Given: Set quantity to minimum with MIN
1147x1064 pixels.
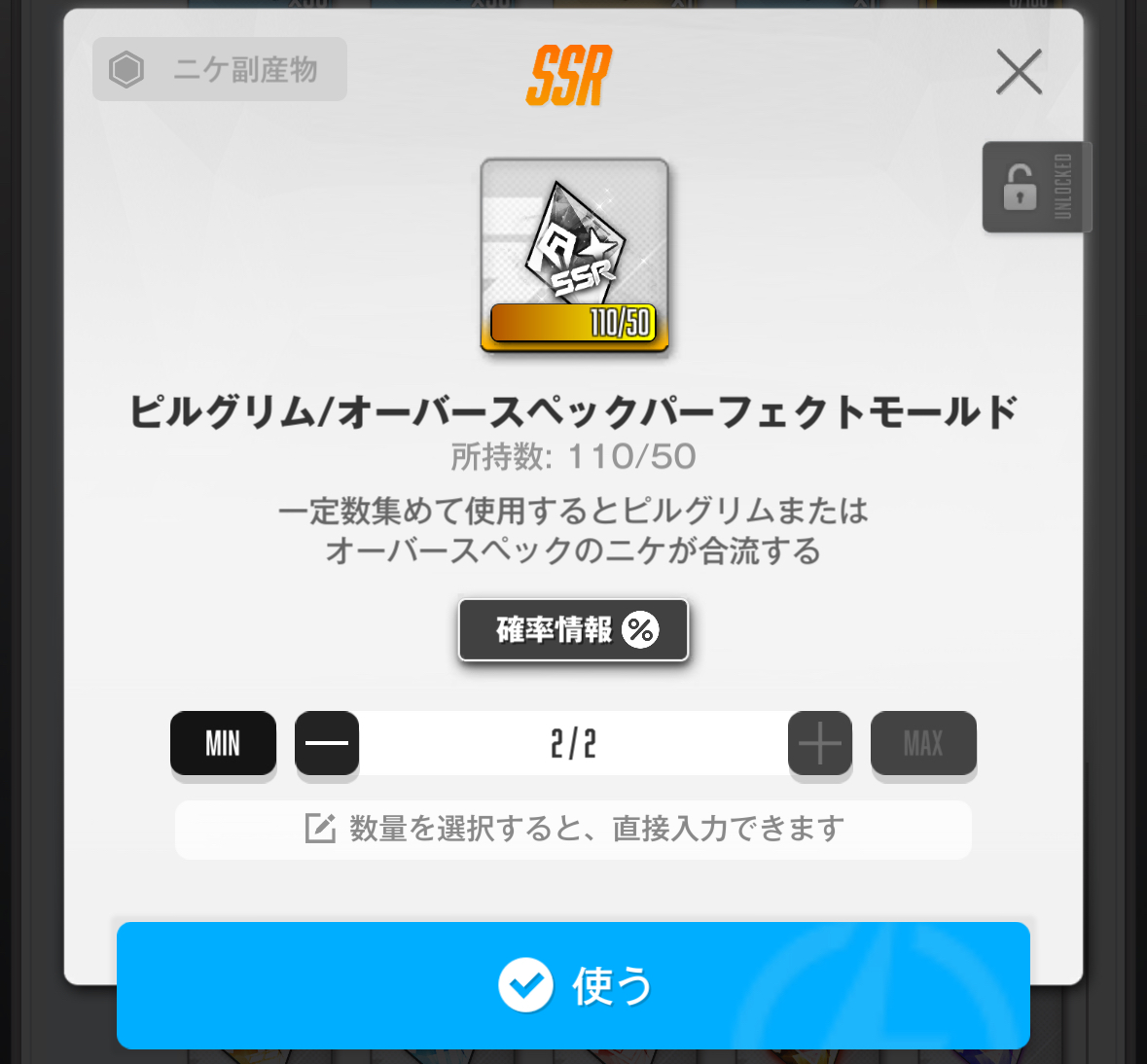Looking at the screenshot, I should coord(223,744).
